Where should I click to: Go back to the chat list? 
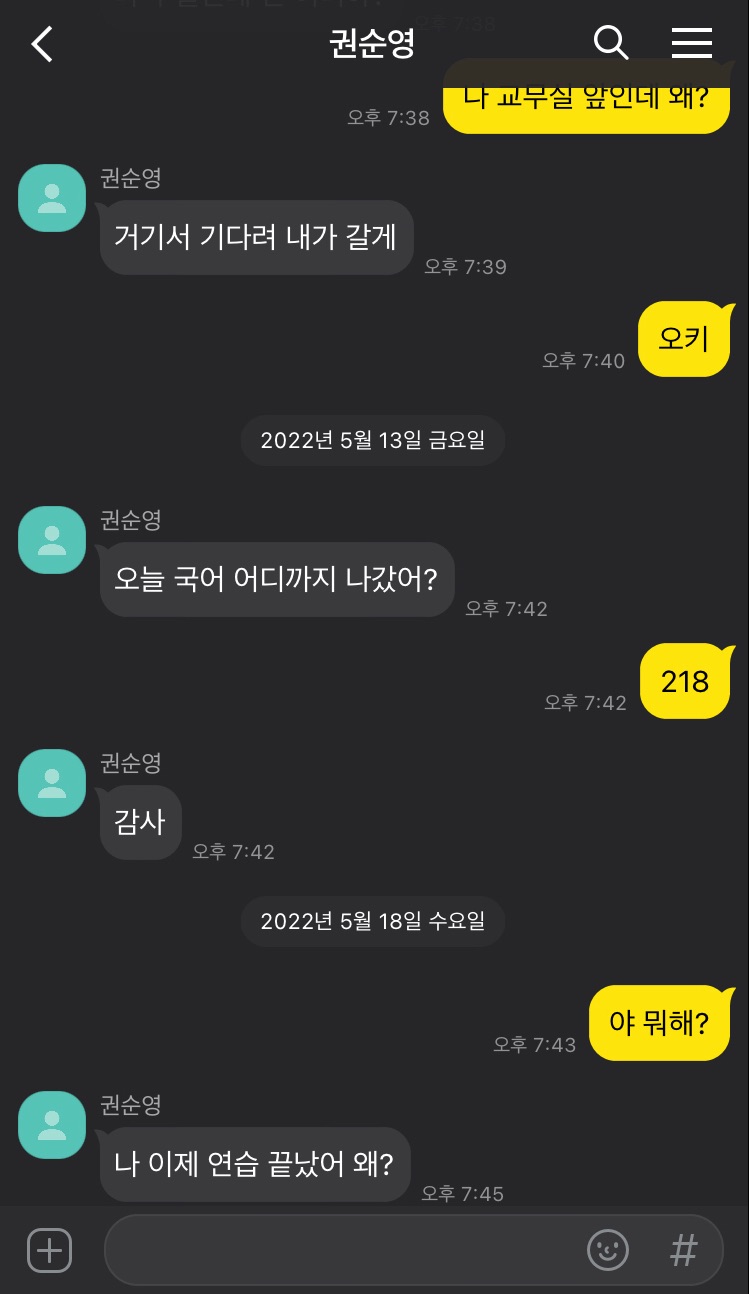point(42,44)
